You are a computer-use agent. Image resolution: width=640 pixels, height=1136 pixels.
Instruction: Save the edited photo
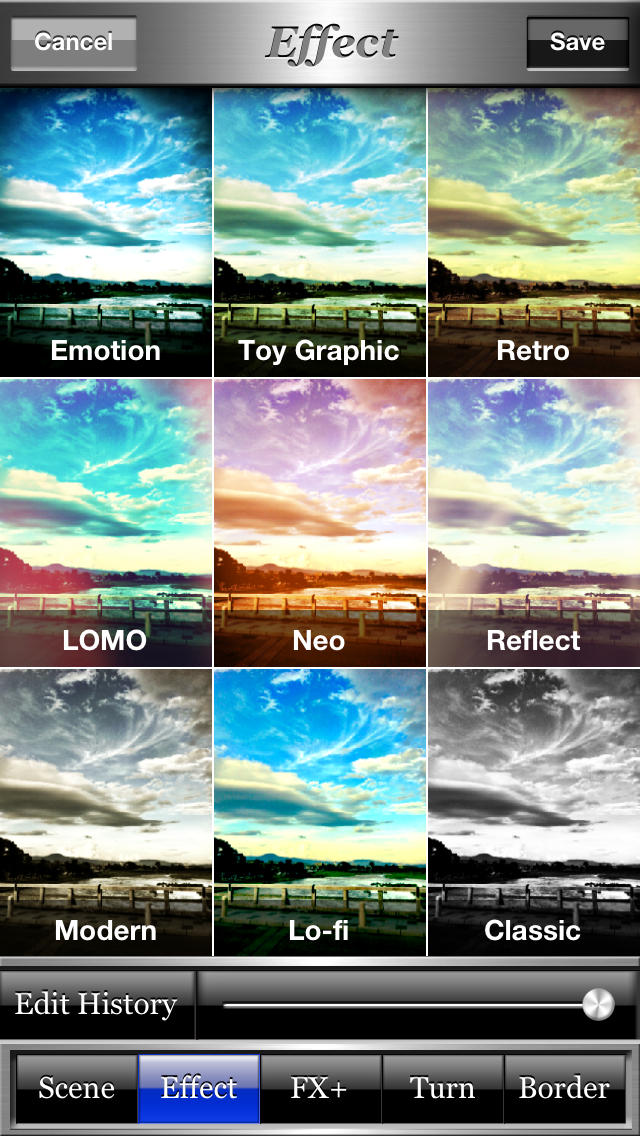(x=577, y=42)
